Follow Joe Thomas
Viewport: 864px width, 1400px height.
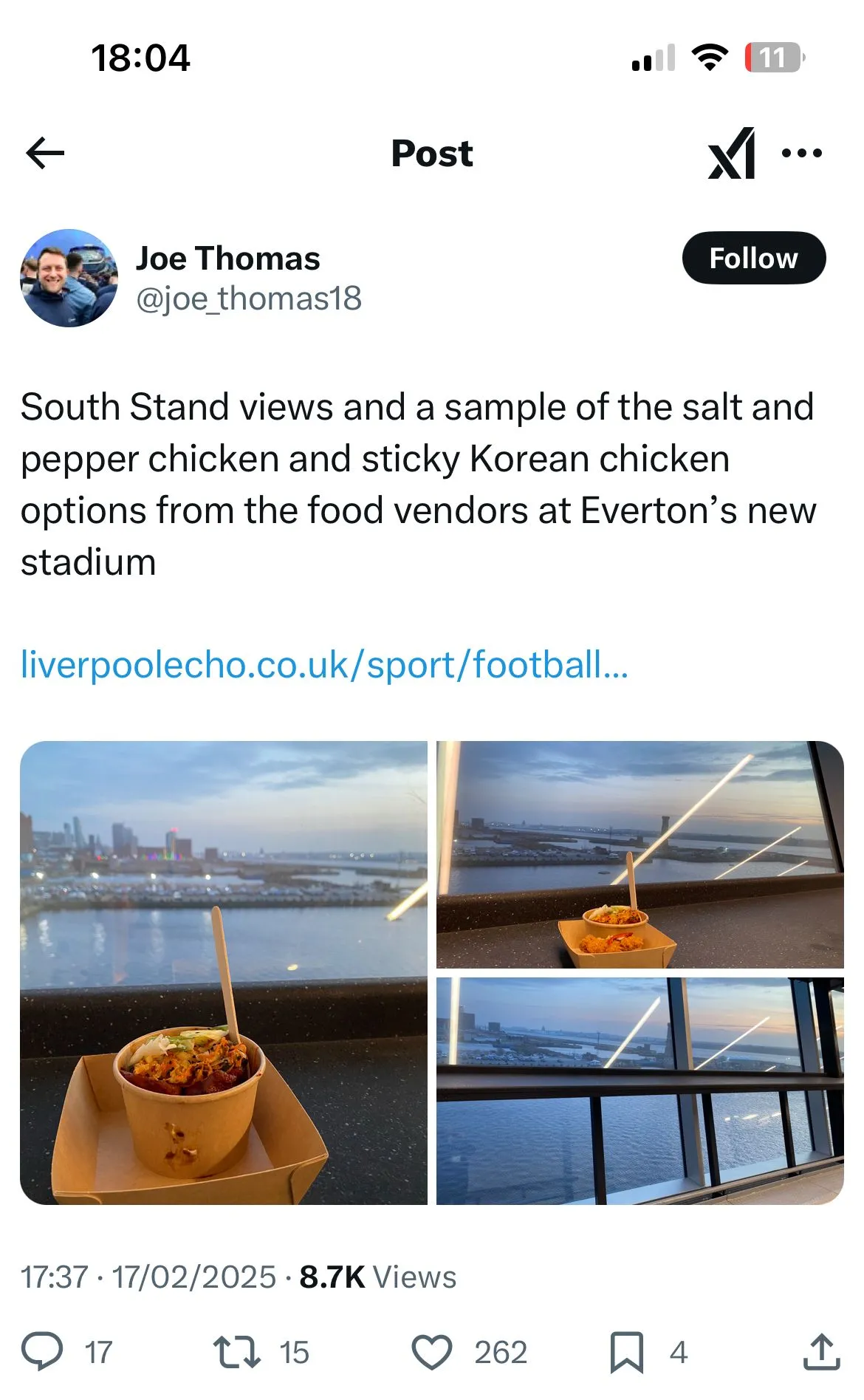click(753, 258)
